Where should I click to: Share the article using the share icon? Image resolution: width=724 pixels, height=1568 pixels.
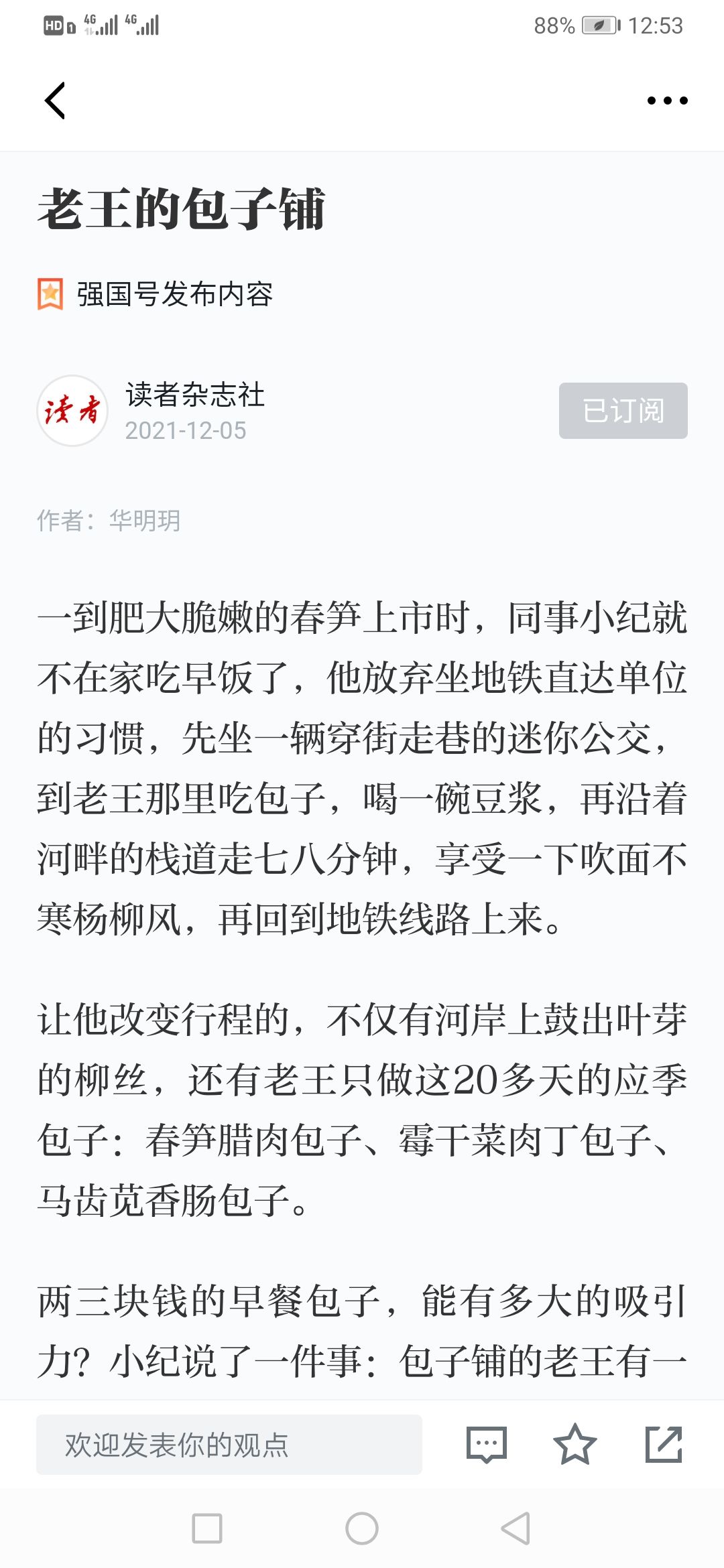[x=664, y=1444]
